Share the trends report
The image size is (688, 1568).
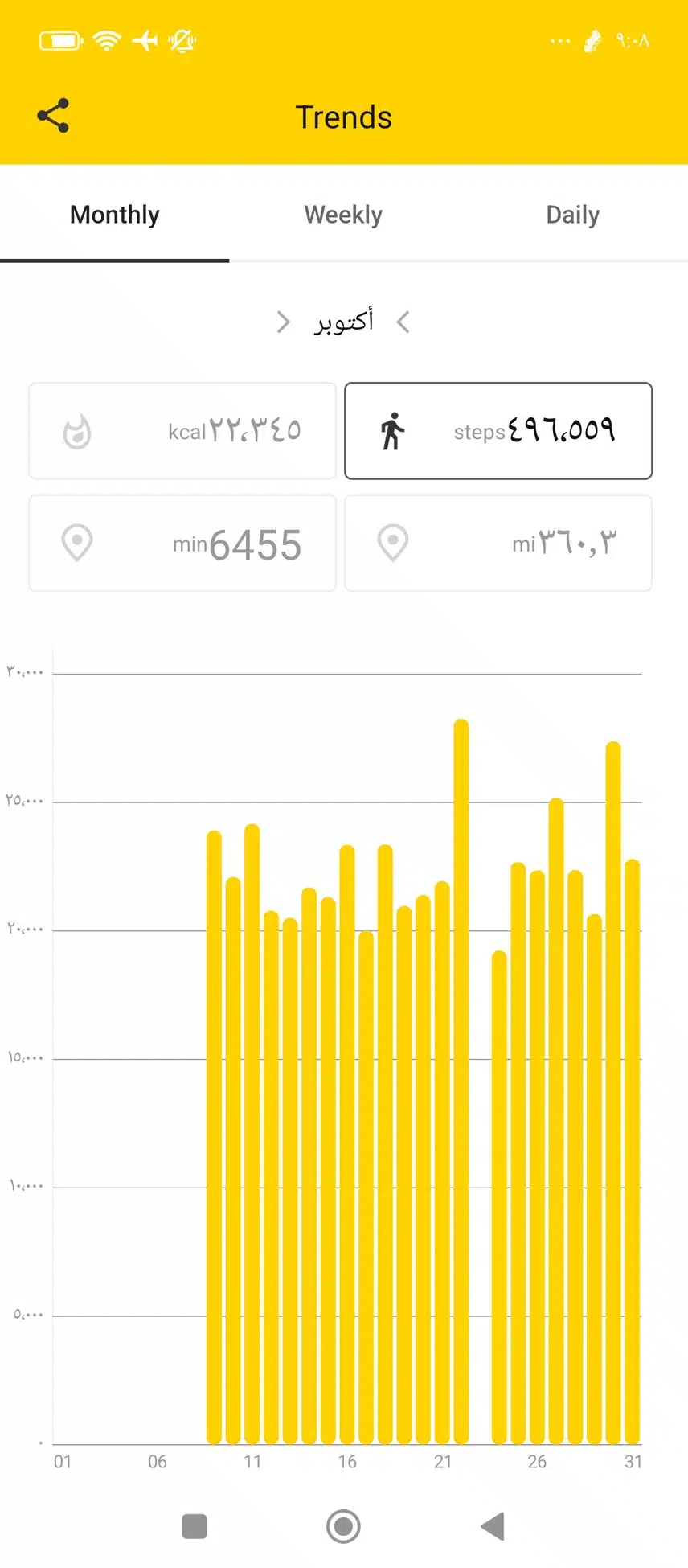pyautogui.click(x=53, y=116)
